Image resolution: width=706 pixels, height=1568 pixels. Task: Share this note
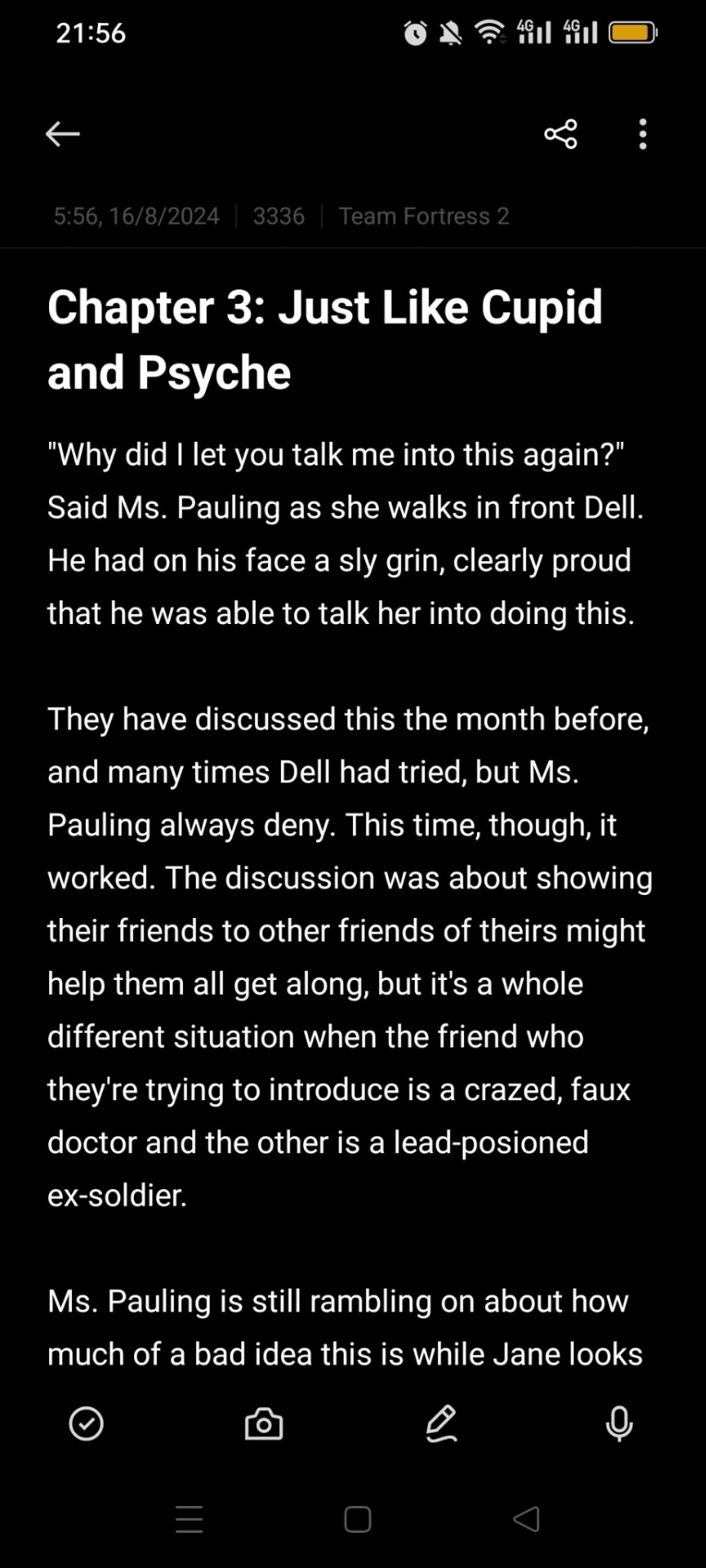(x=561, y=134)
